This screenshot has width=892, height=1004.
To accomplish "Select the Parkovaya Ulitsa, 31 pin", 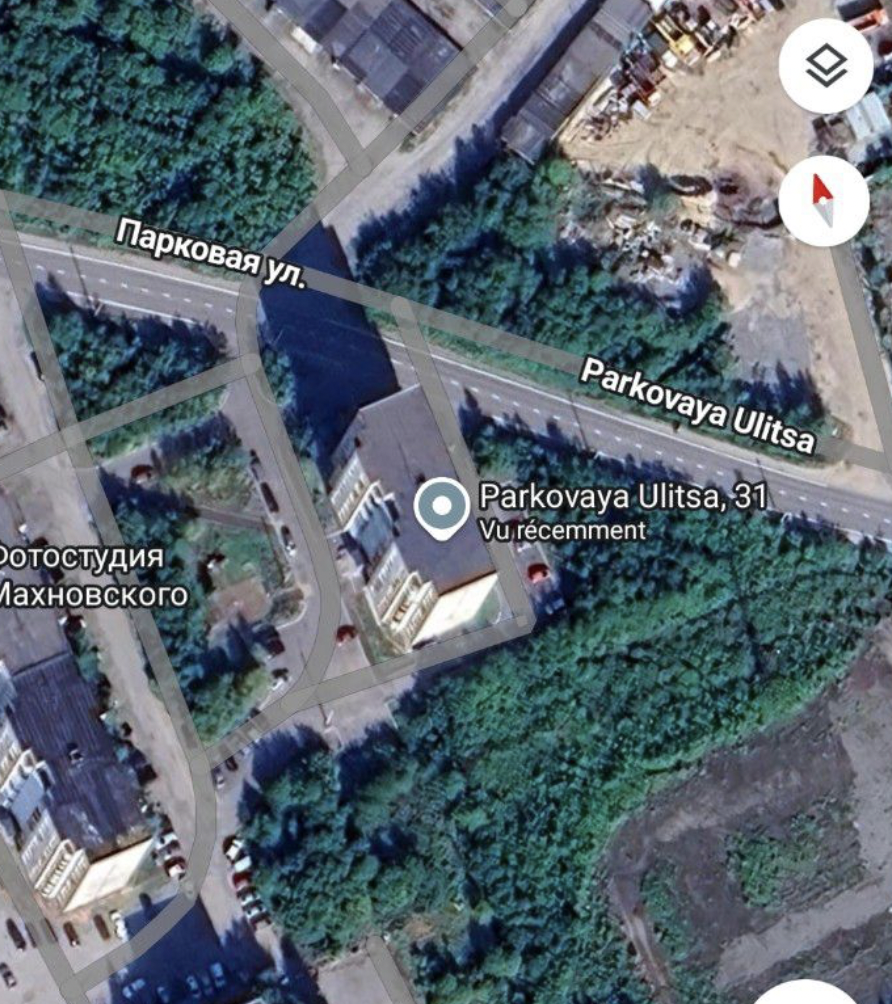I will pyautogui.click(x=441, y=507).
